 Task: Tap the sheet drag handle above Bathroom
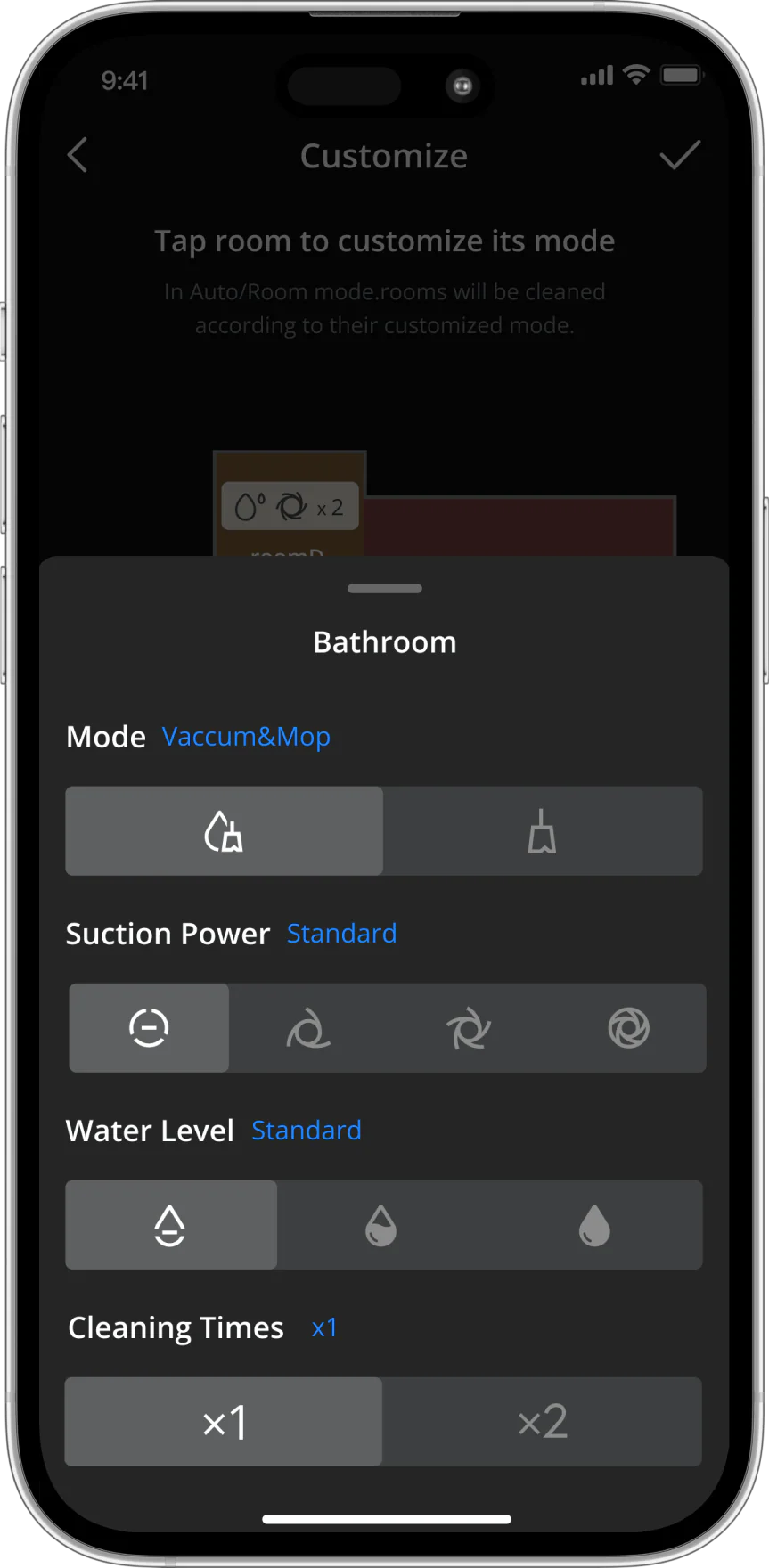point(384,589)
